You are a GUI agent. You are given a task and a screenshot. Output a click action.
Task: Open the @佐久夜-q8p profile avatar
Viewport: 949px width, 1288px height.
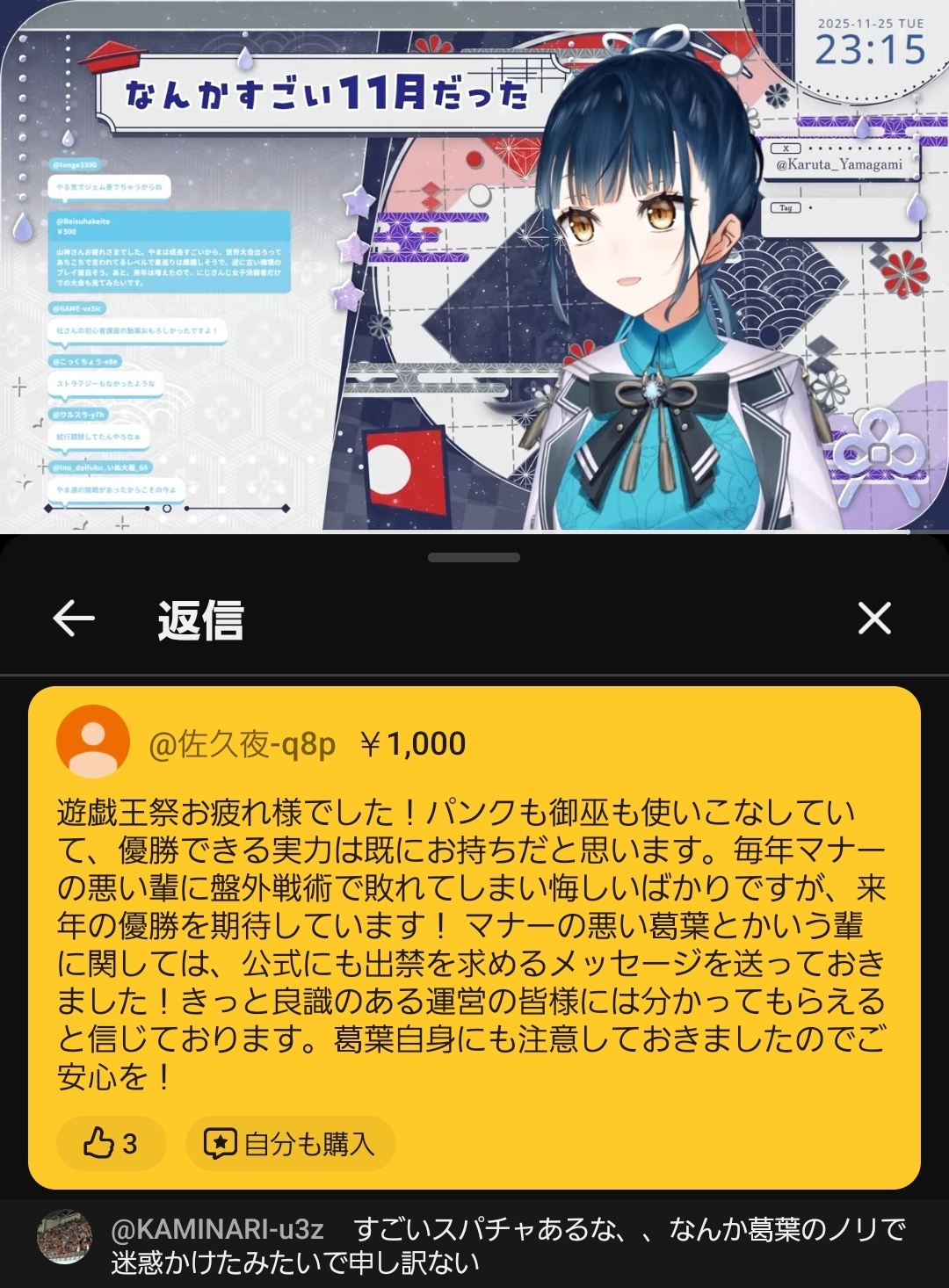point(93,742)
